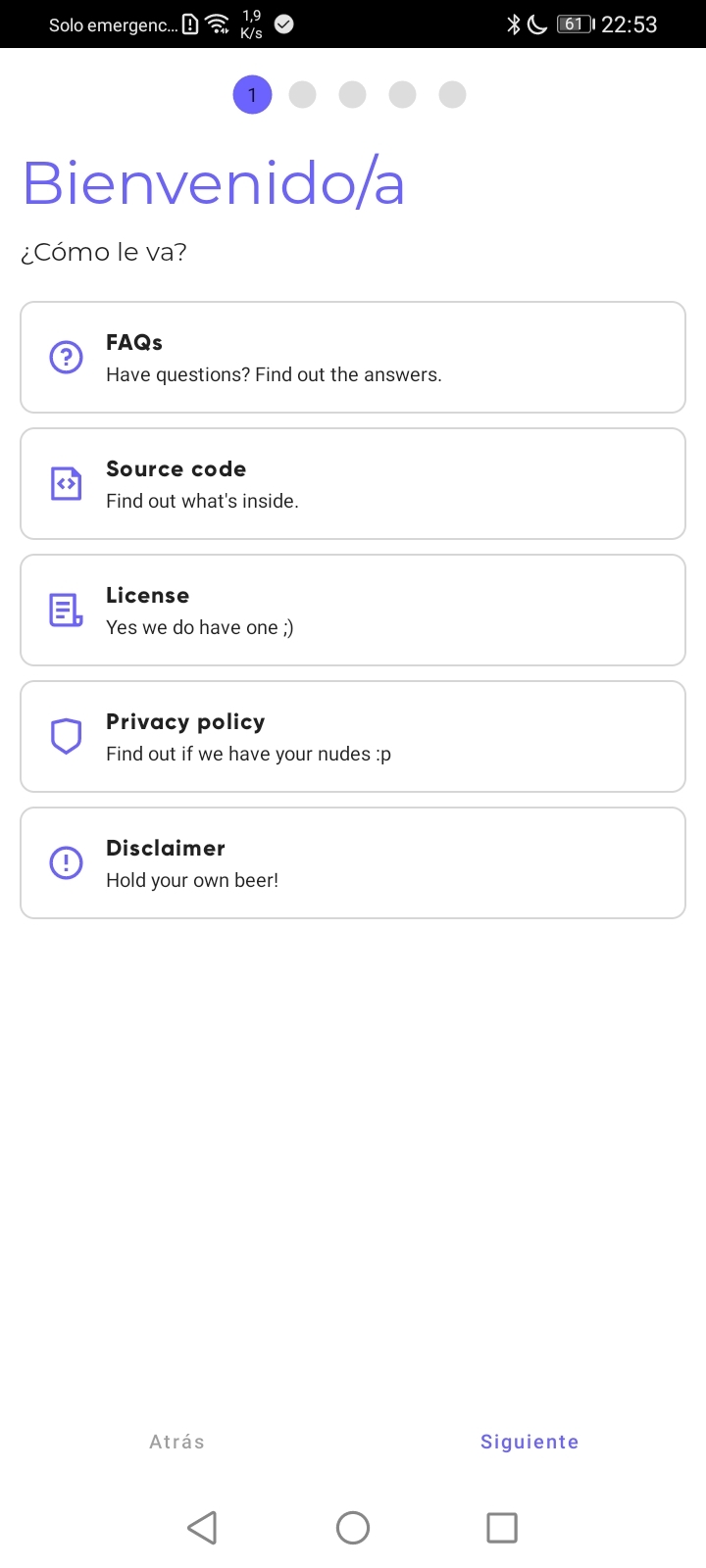Open the License card

(x=353, y=609)
